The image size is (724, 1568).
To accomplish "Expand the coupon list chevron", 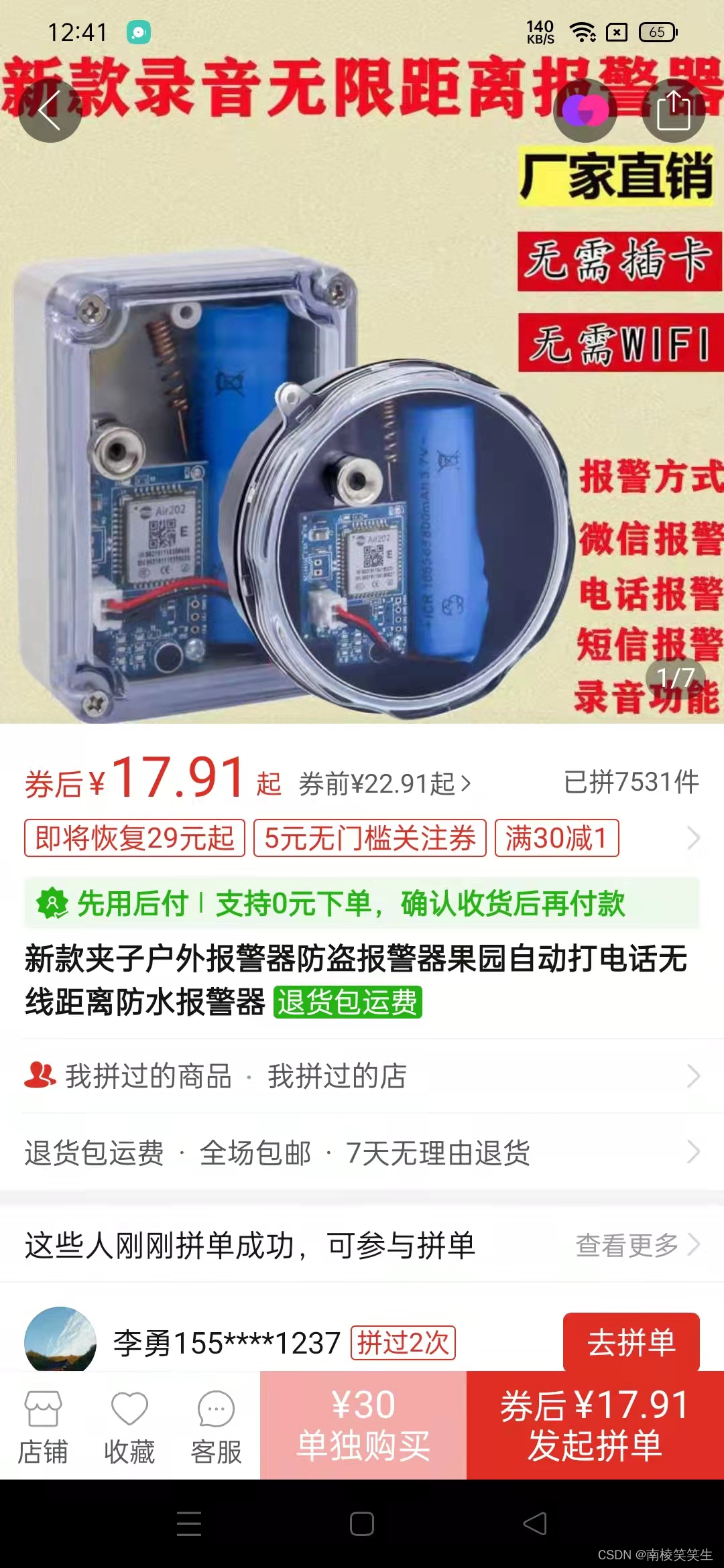I will [693, 838].
